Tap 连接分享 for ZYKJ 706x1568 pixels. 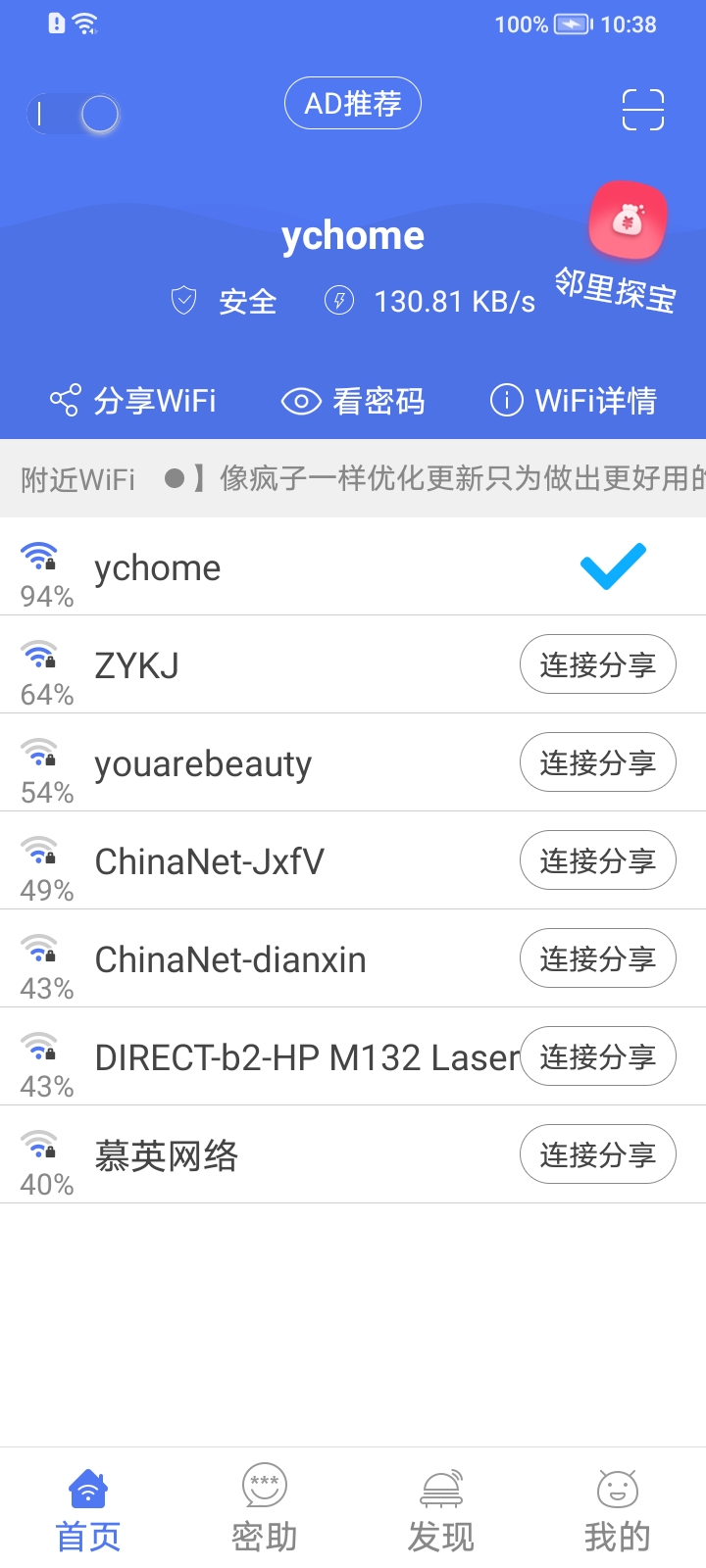(597, 664)
